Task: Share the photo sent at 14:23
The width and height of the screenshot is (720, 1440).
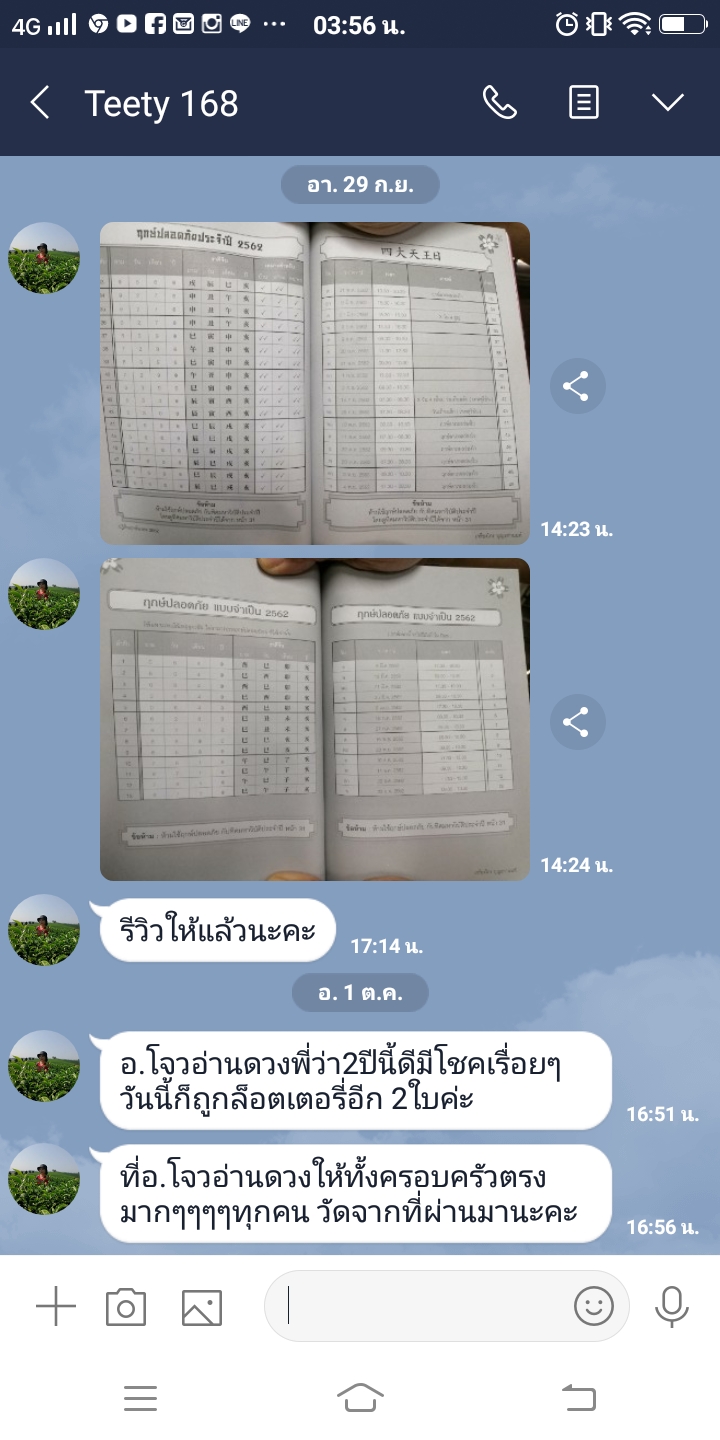Action: click(577, 386)
